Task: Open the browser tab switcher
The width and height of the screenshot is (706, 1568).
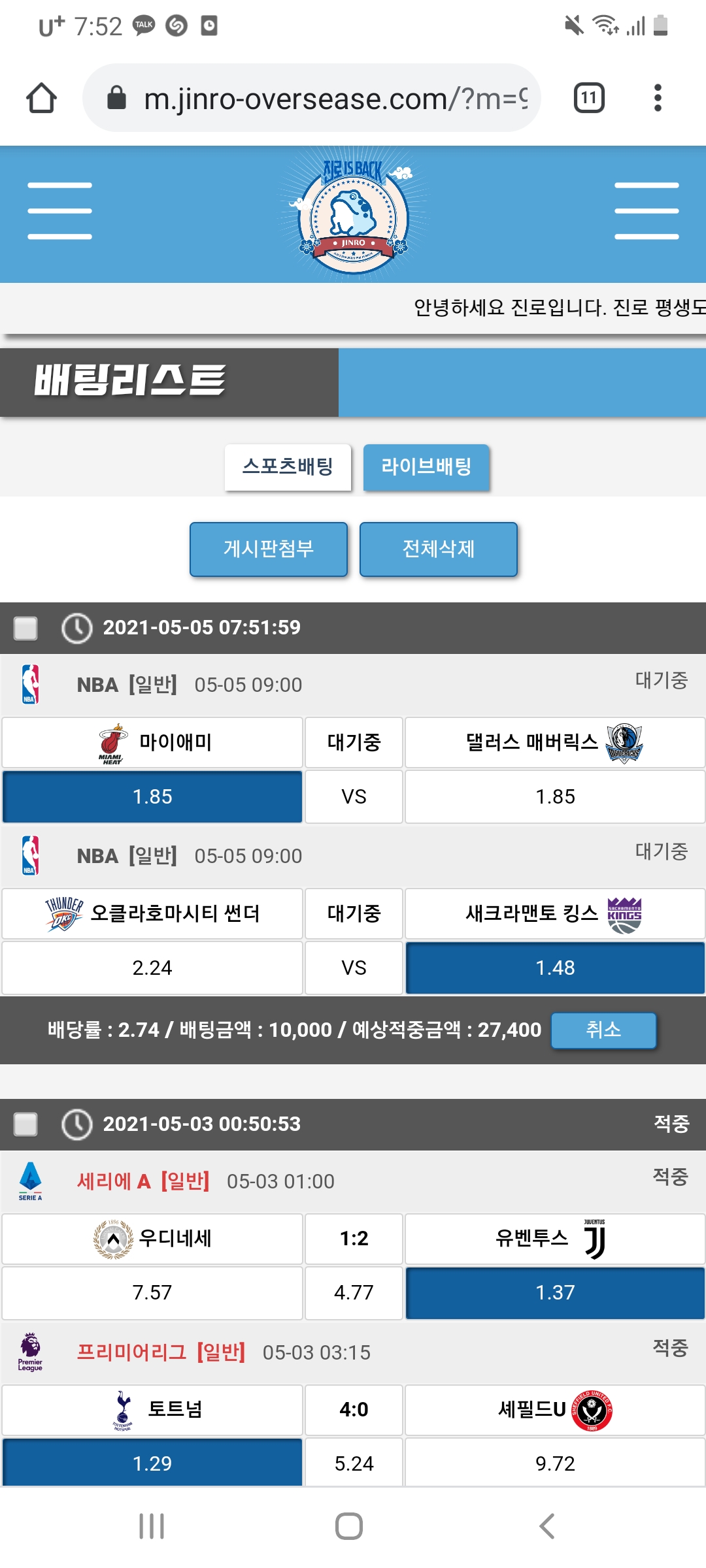Action: point(589,98)
